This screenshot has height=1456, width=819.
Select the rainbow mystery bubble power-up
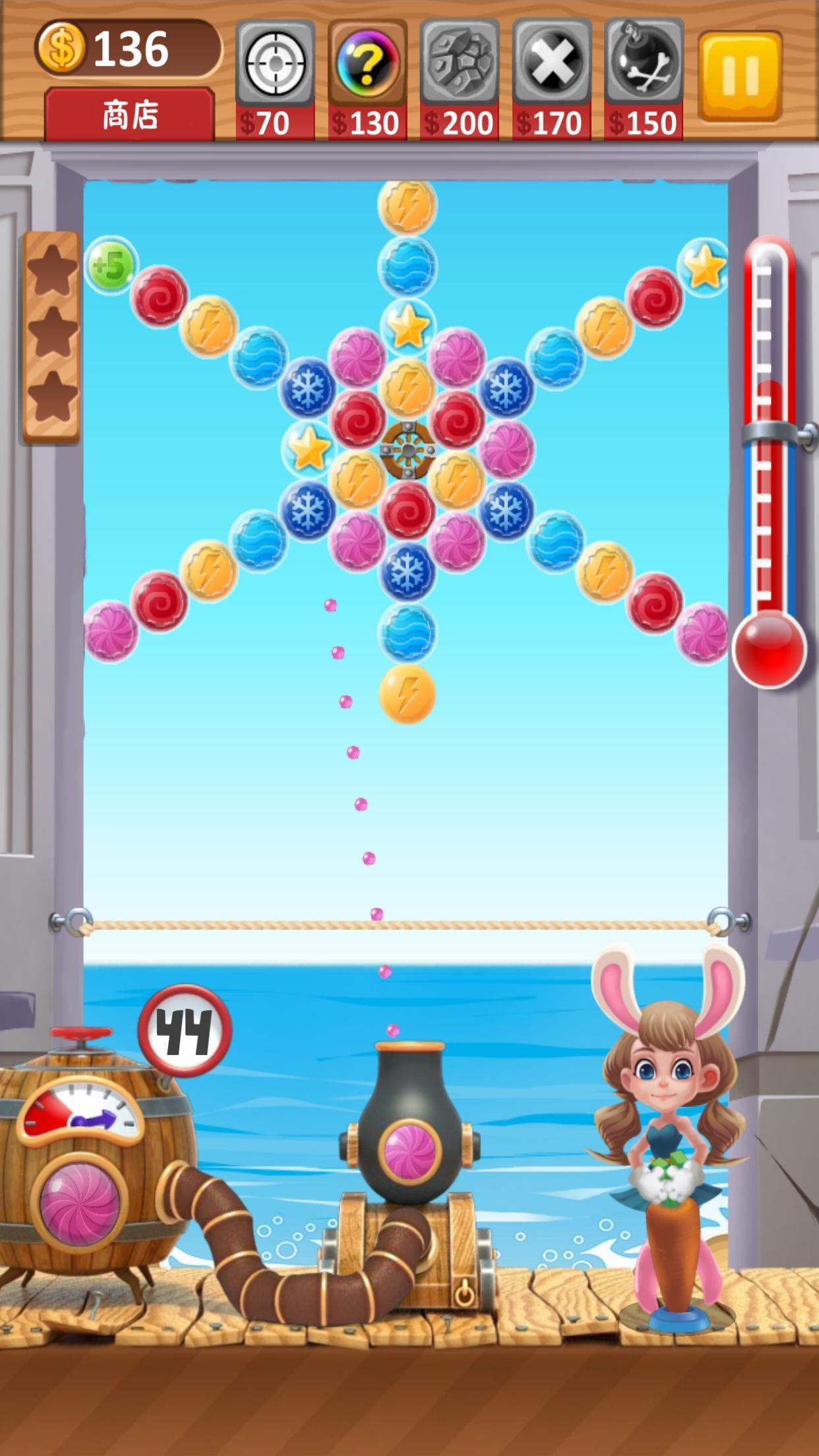tap(367, 64)
